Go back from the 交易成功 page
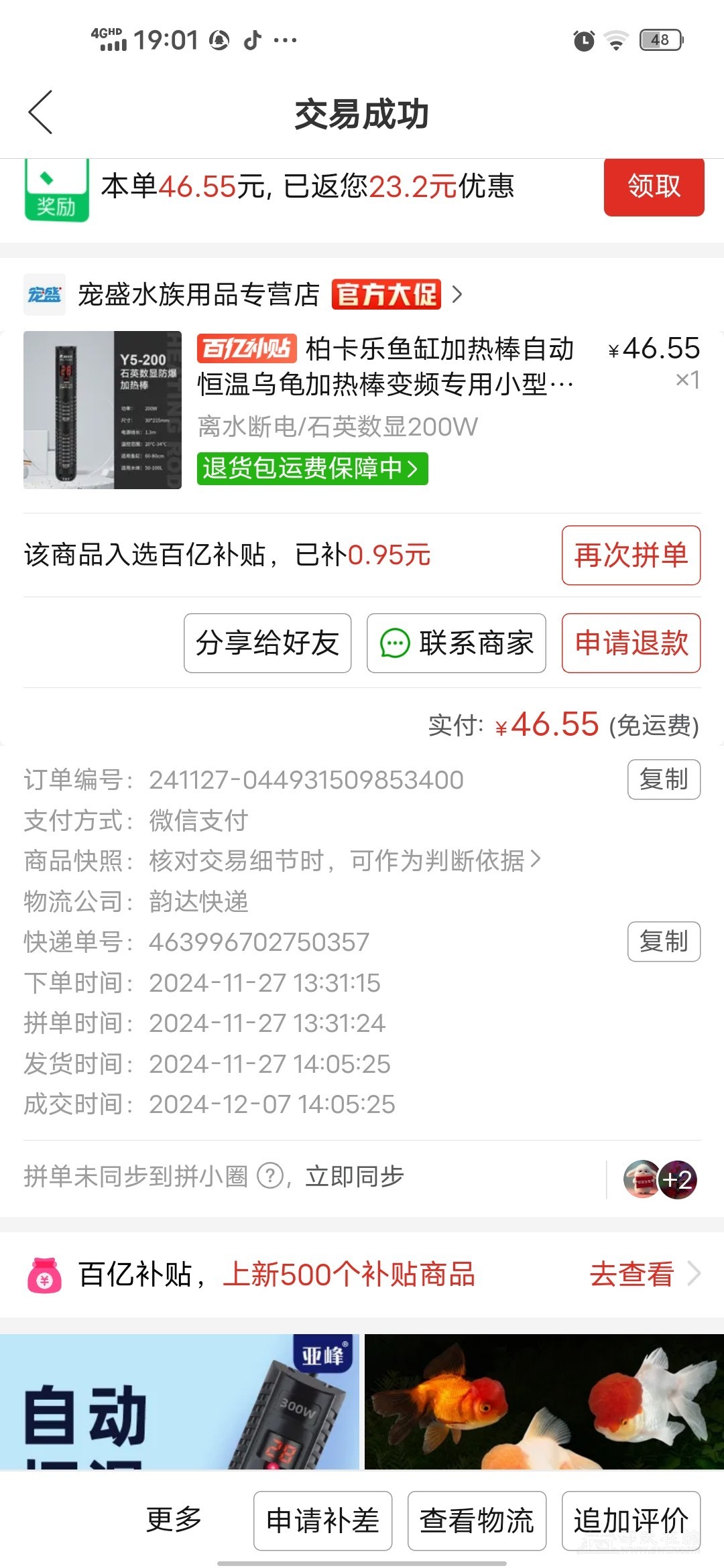The image size is (724, 1568). tap(41, 113)
